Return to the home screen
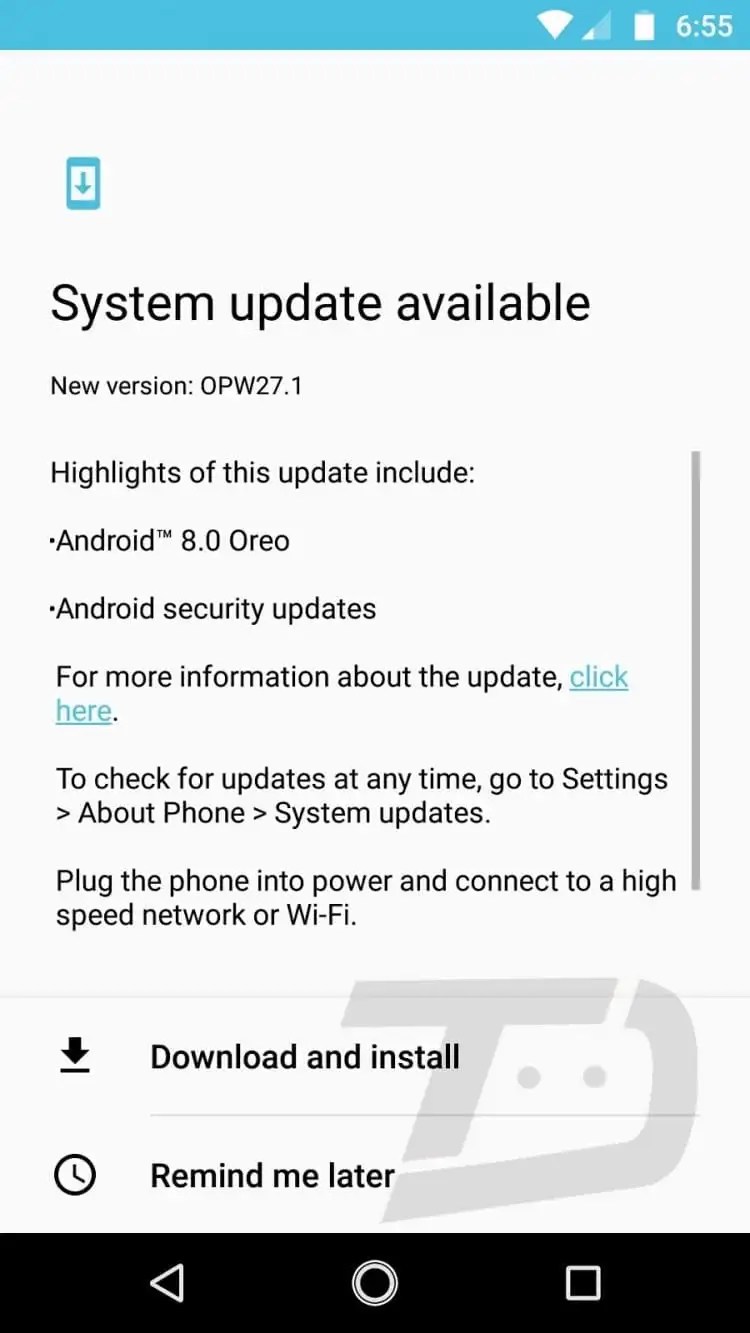The height and width of the screenshot is (1333, 750). click(x=375, y=1282)
